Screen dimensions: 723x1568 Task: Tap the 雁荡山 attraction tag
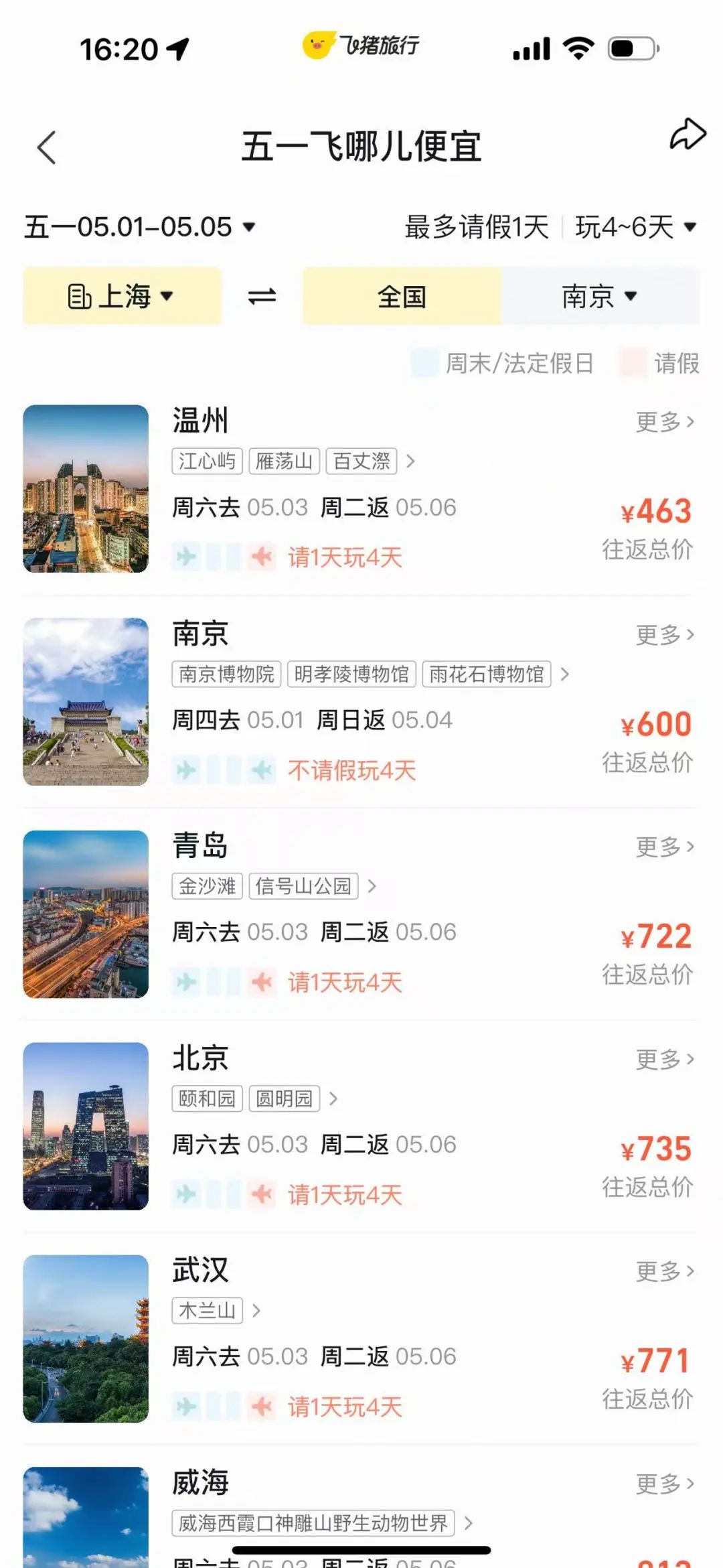[284, 461]
